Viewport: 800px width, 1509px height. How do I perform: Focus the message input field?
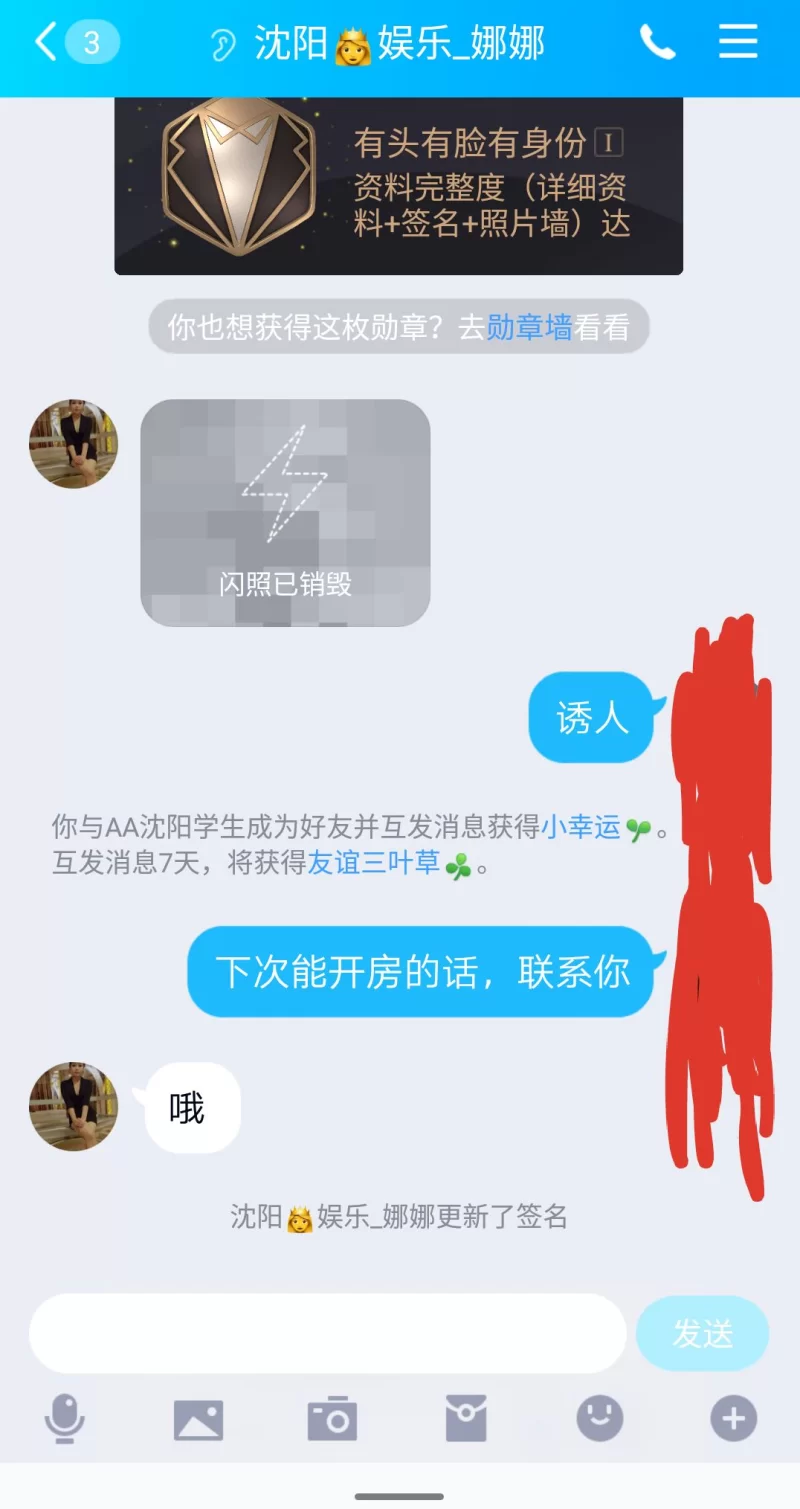[x=327, y=1333]
